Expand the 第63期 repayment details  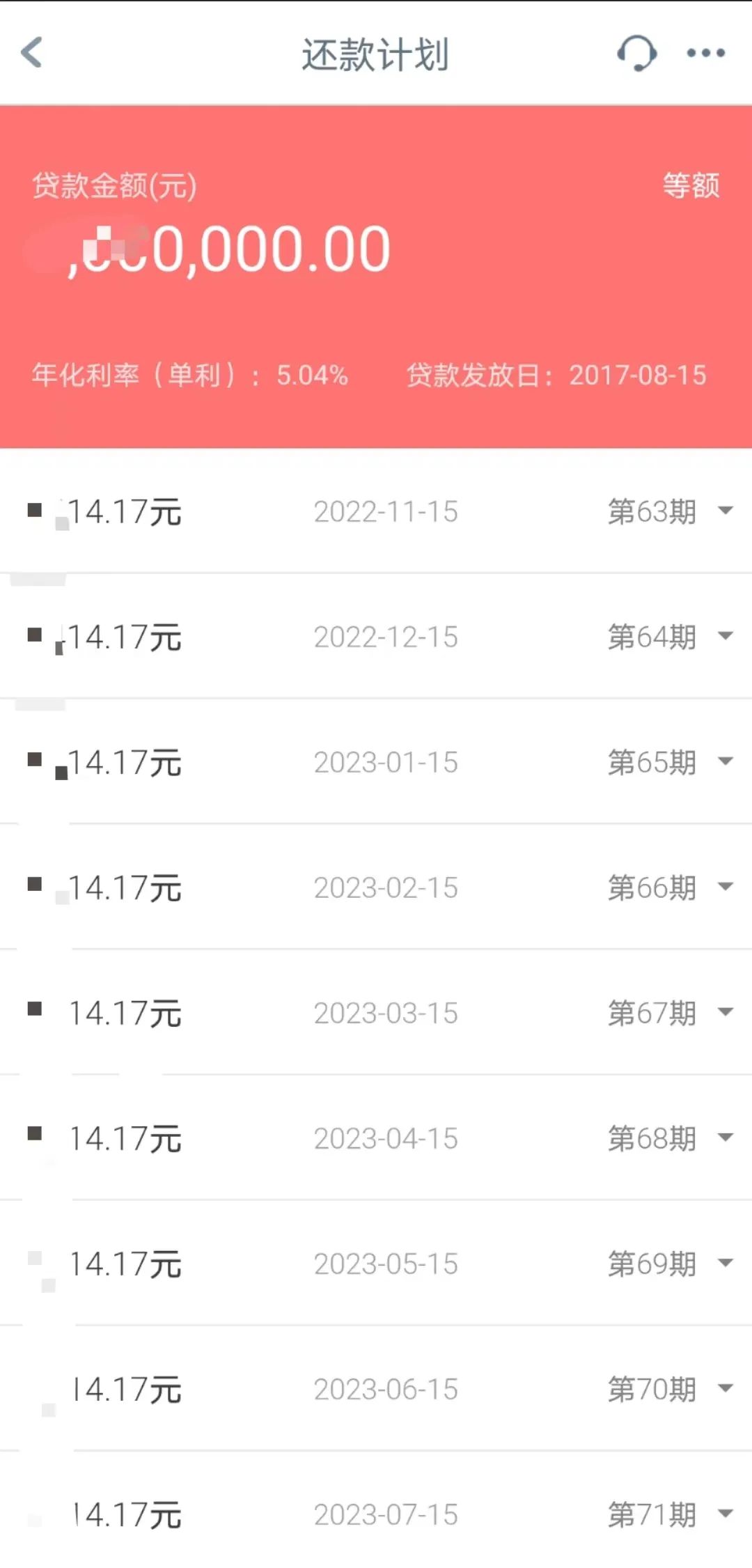click(725, 511)
